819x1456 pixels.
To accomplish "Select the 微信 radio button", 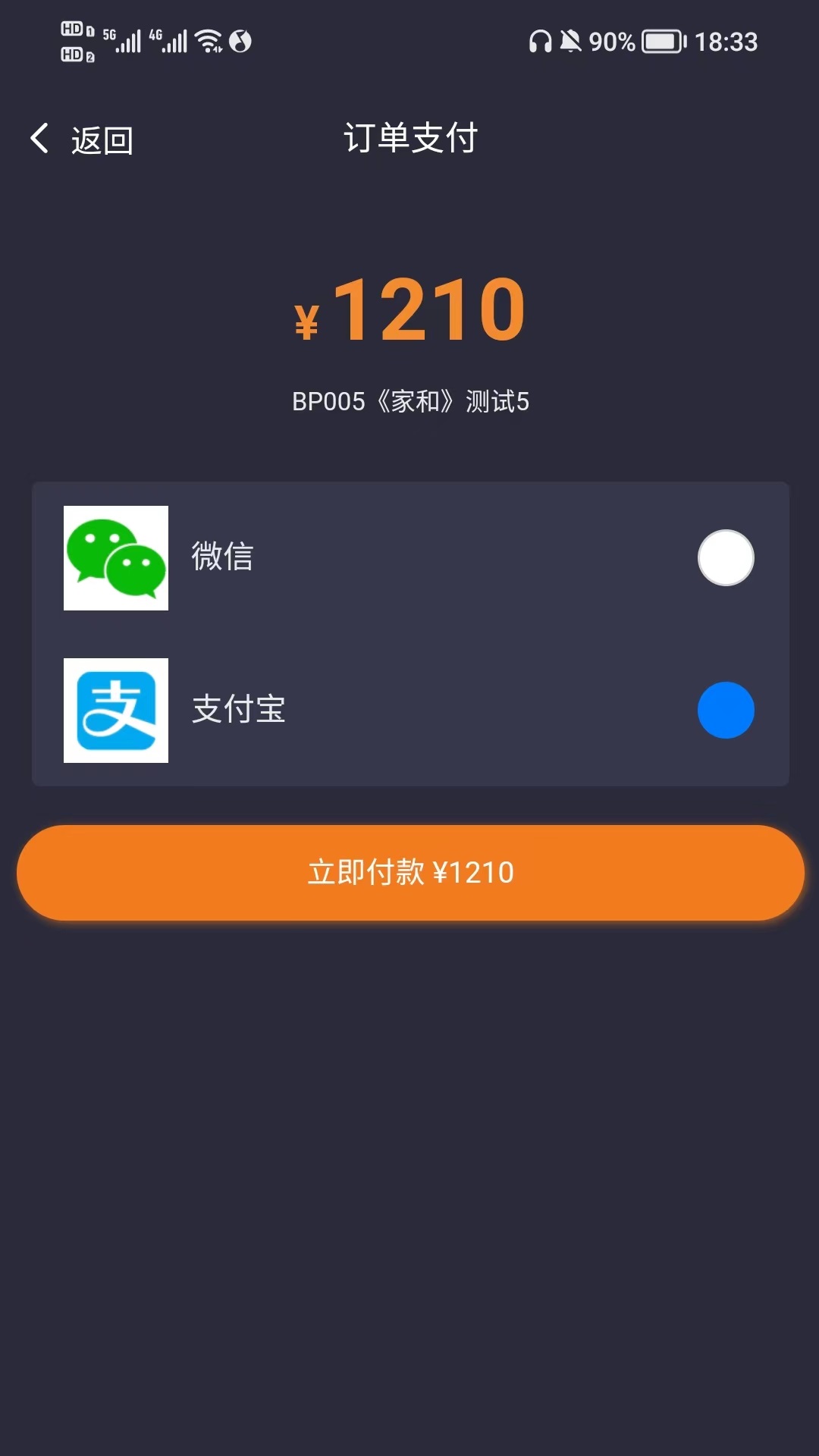I will (725, 557).
